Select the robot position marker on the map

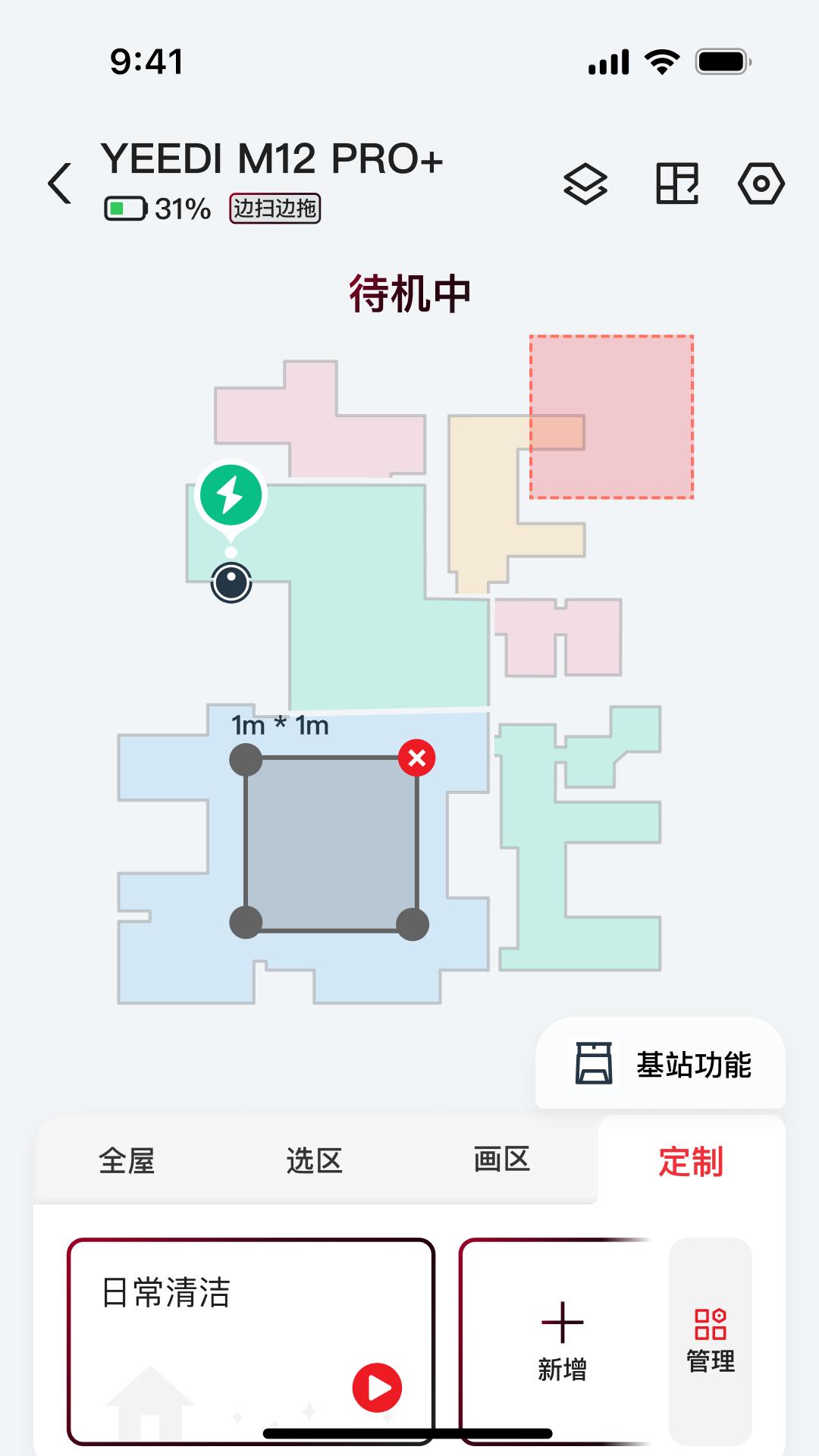230,582
